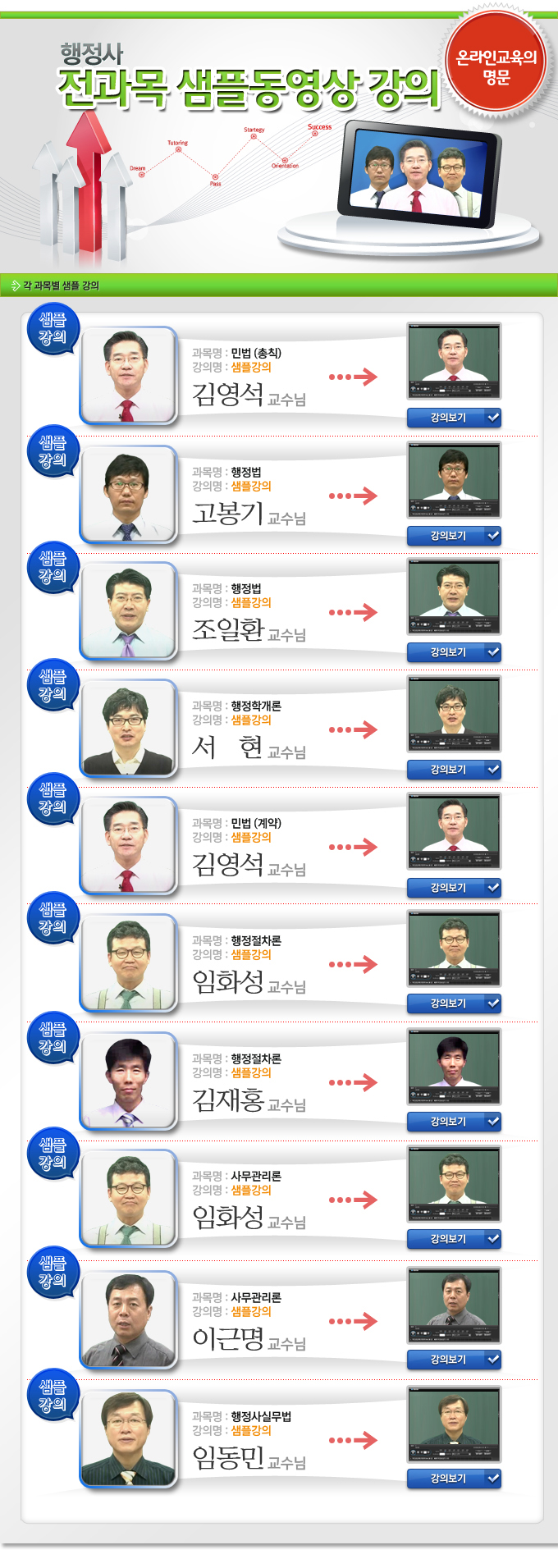The image size is (558, 1568).
Task: Tap 강의보기 for 민법 (계약) lecture
Action: pyautogui.click(x=453, y=887)
